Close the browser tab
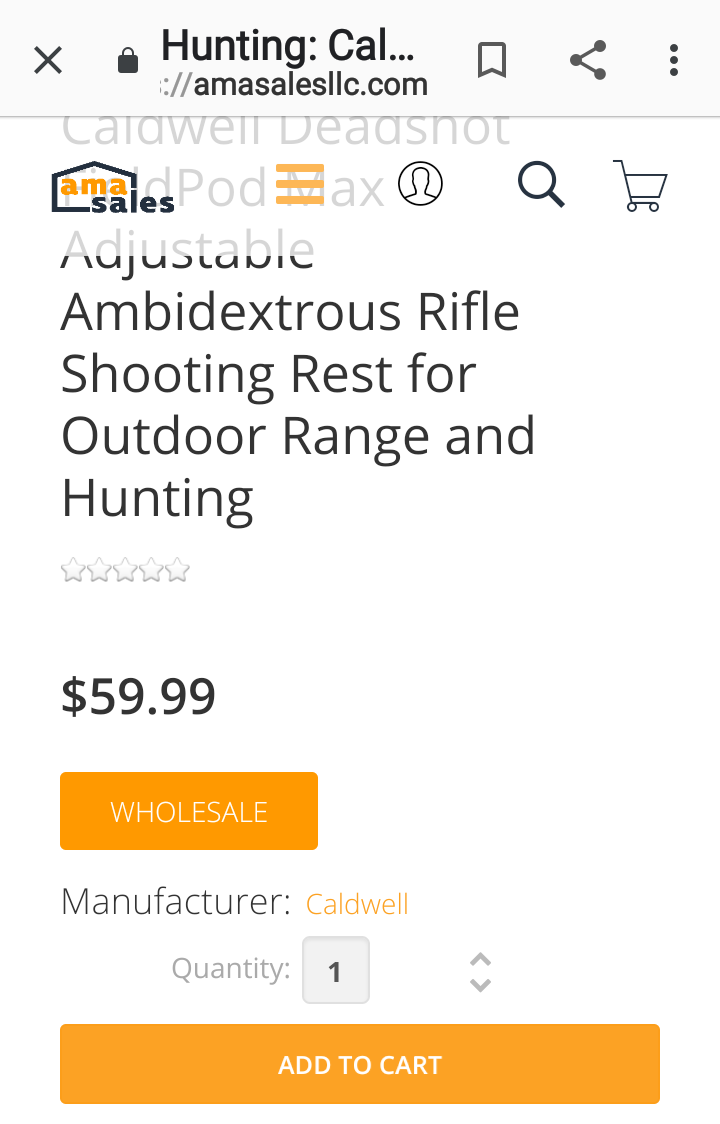 click(47, 61)
